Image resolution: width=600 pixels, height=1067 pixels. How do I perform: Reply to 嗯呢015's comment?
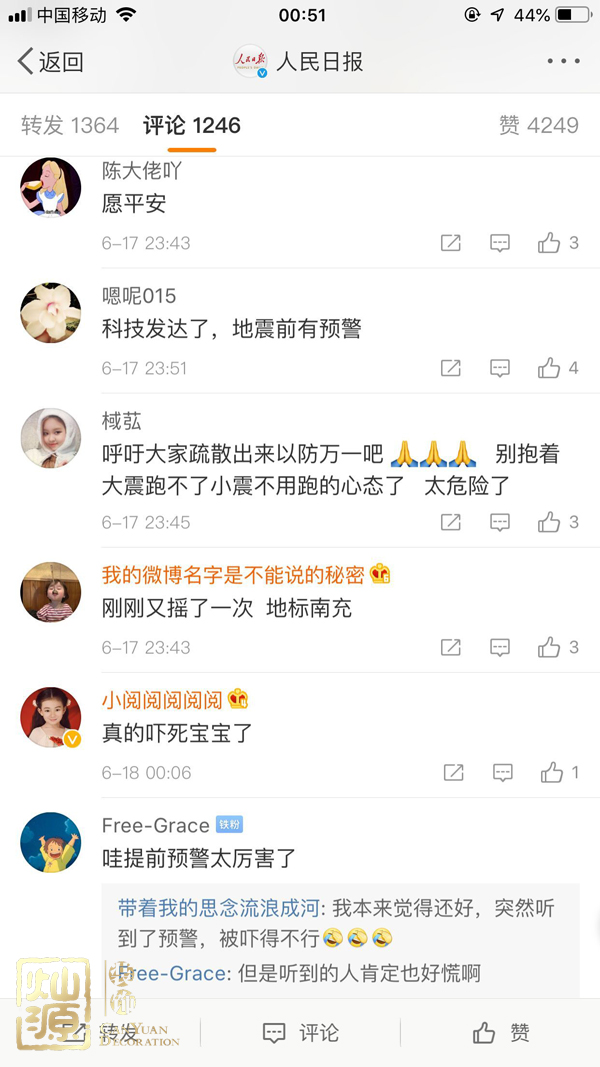pyautogui.click(x=500, y=368)
